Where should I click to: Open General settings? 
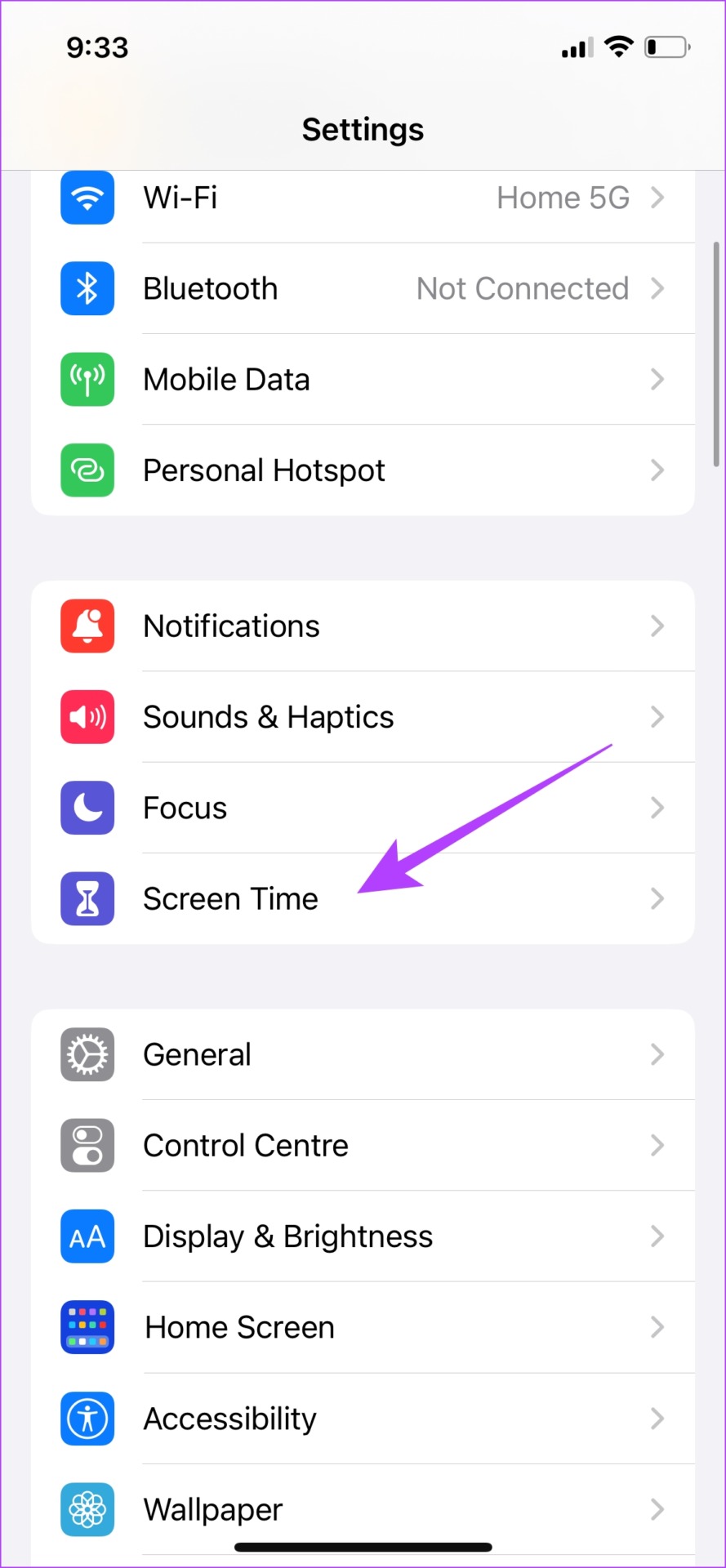pyautogui.click(x=363, y=1054)
